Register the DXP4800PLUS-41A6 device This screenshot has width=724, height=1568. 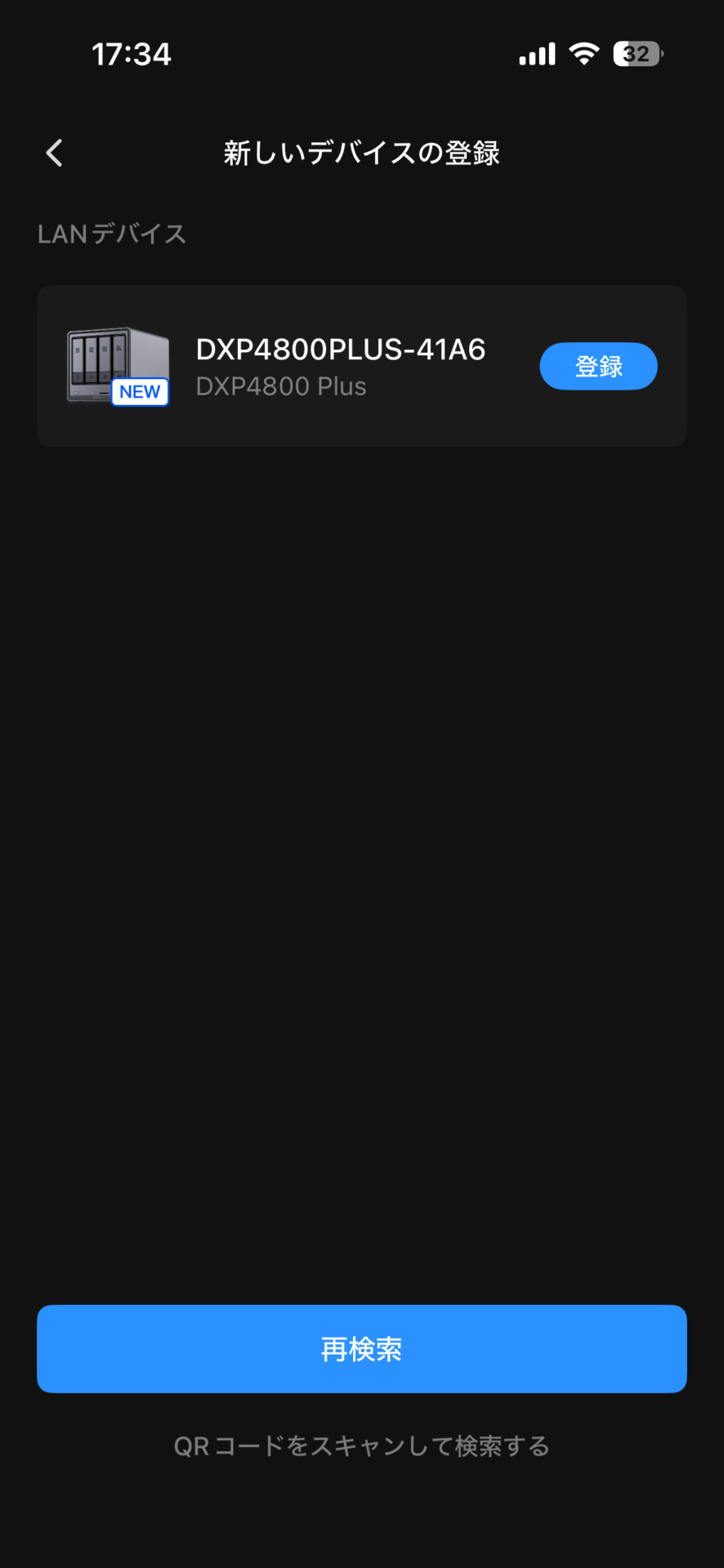click(x=598, y=366)
